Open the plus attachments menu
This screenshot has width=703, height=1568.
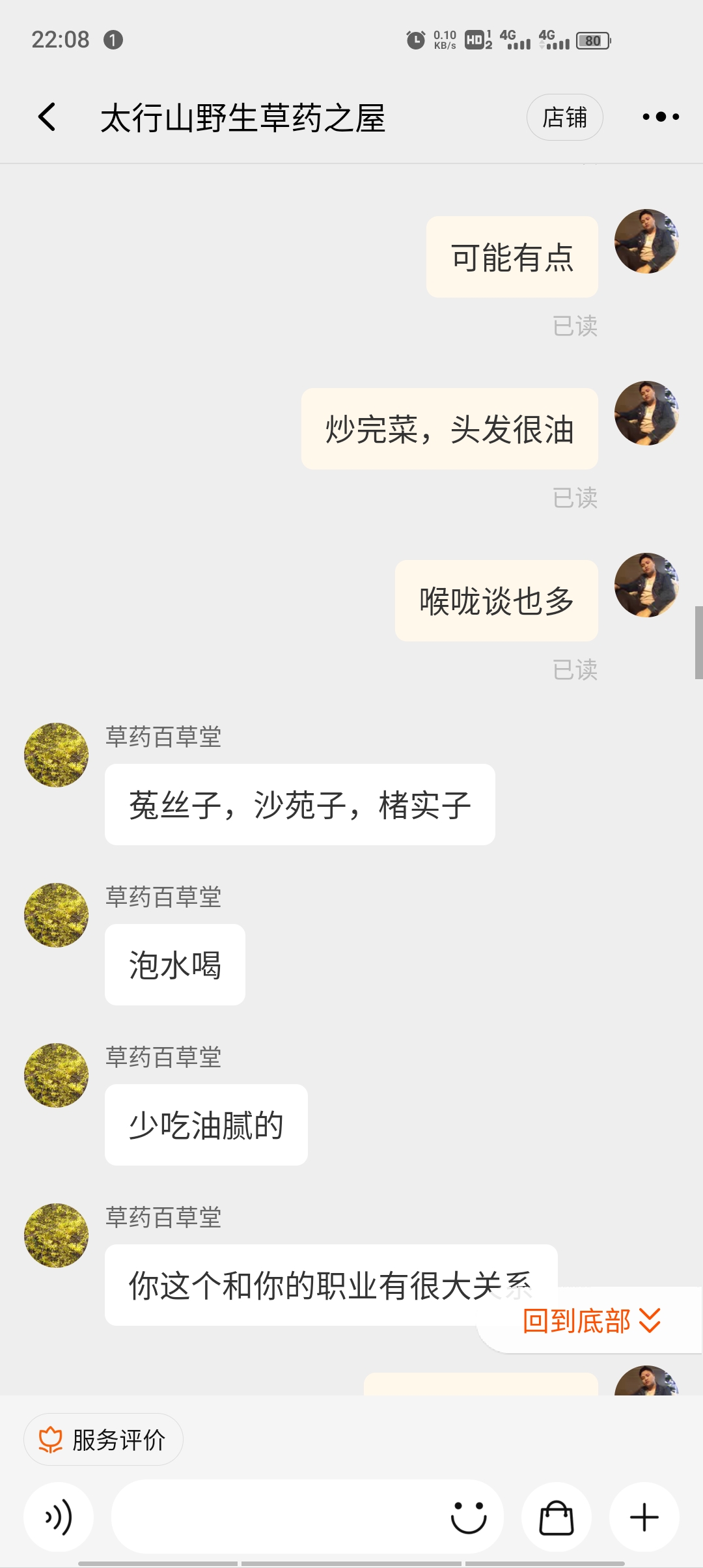coord(644,1517)
